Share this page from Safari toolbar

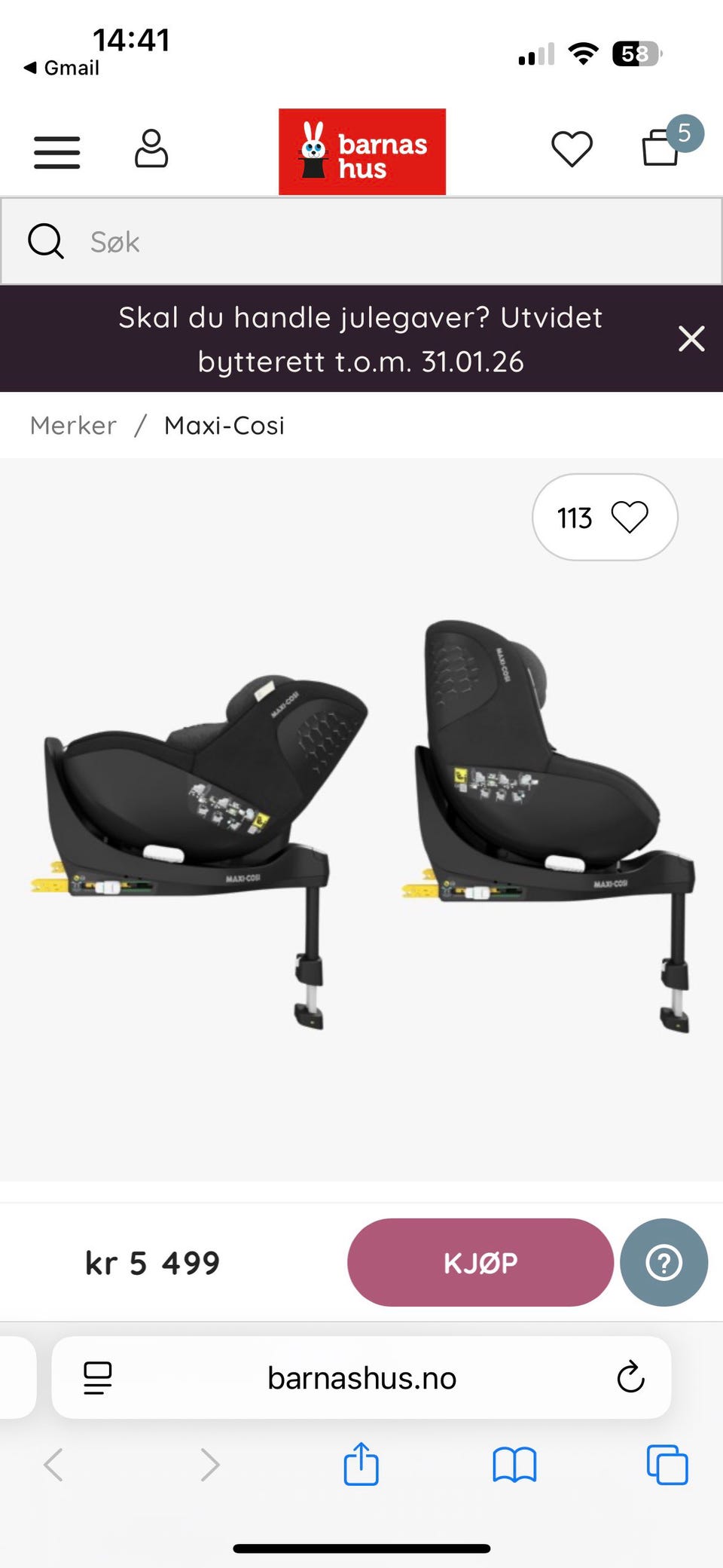click(x=361, y=1465)
